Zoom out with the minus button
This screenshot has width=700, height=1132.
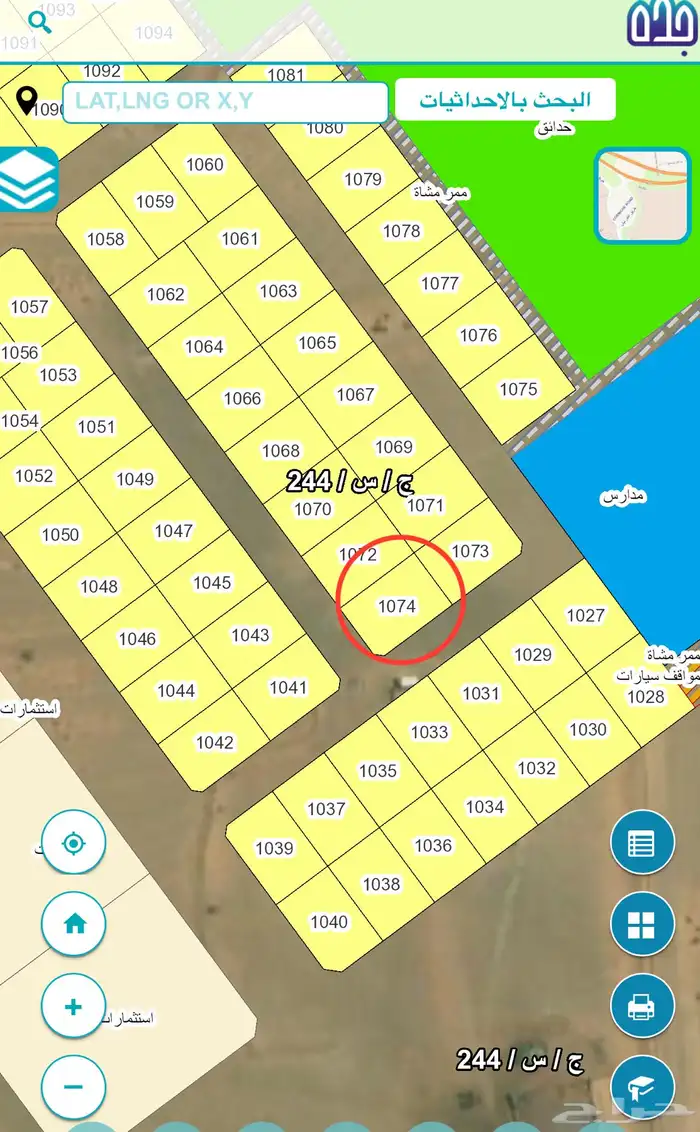(74, 1087)
